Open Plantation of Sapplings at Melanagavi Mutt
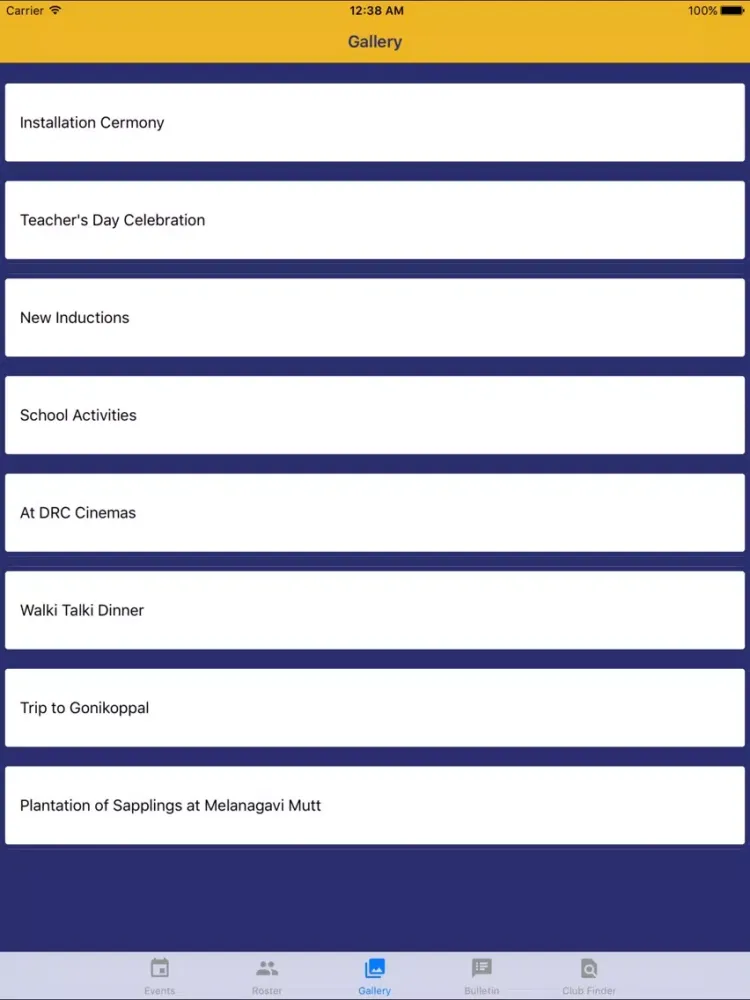Viewport: 750px width, 1000px height. pyautogui.click(x=375, y=805)
